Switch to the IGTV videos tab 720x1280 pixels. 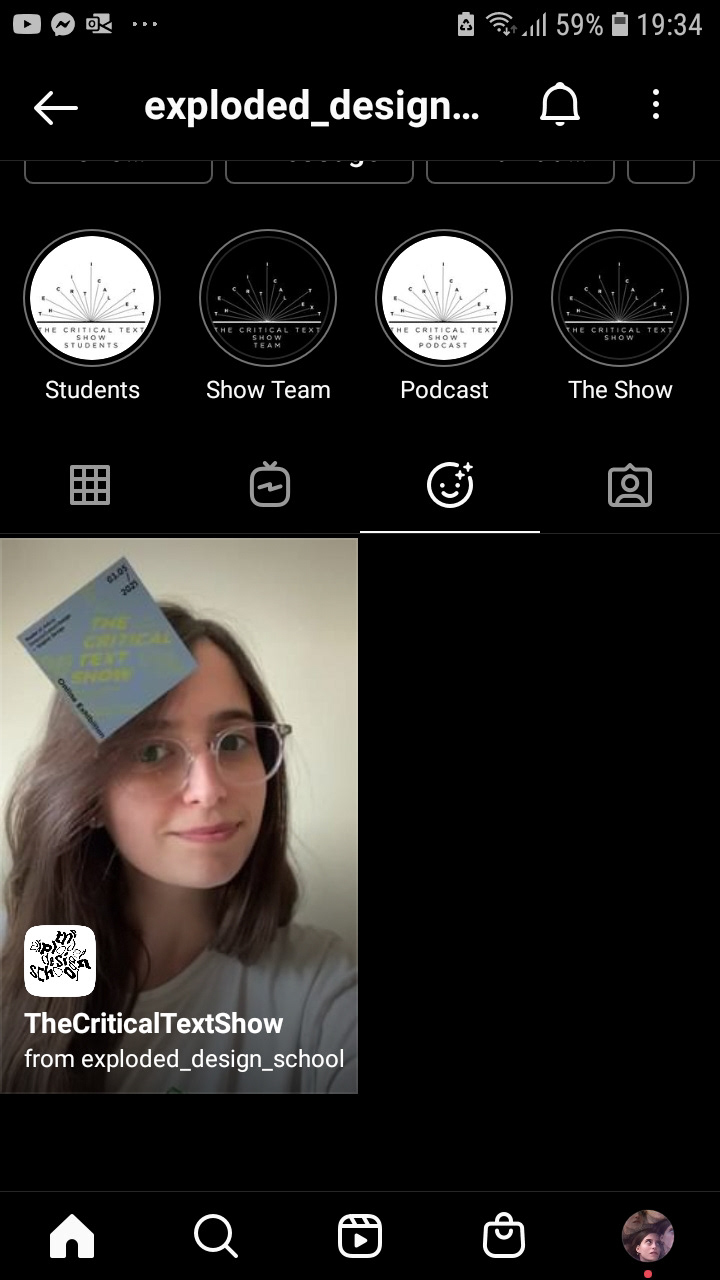coord(270,486)
